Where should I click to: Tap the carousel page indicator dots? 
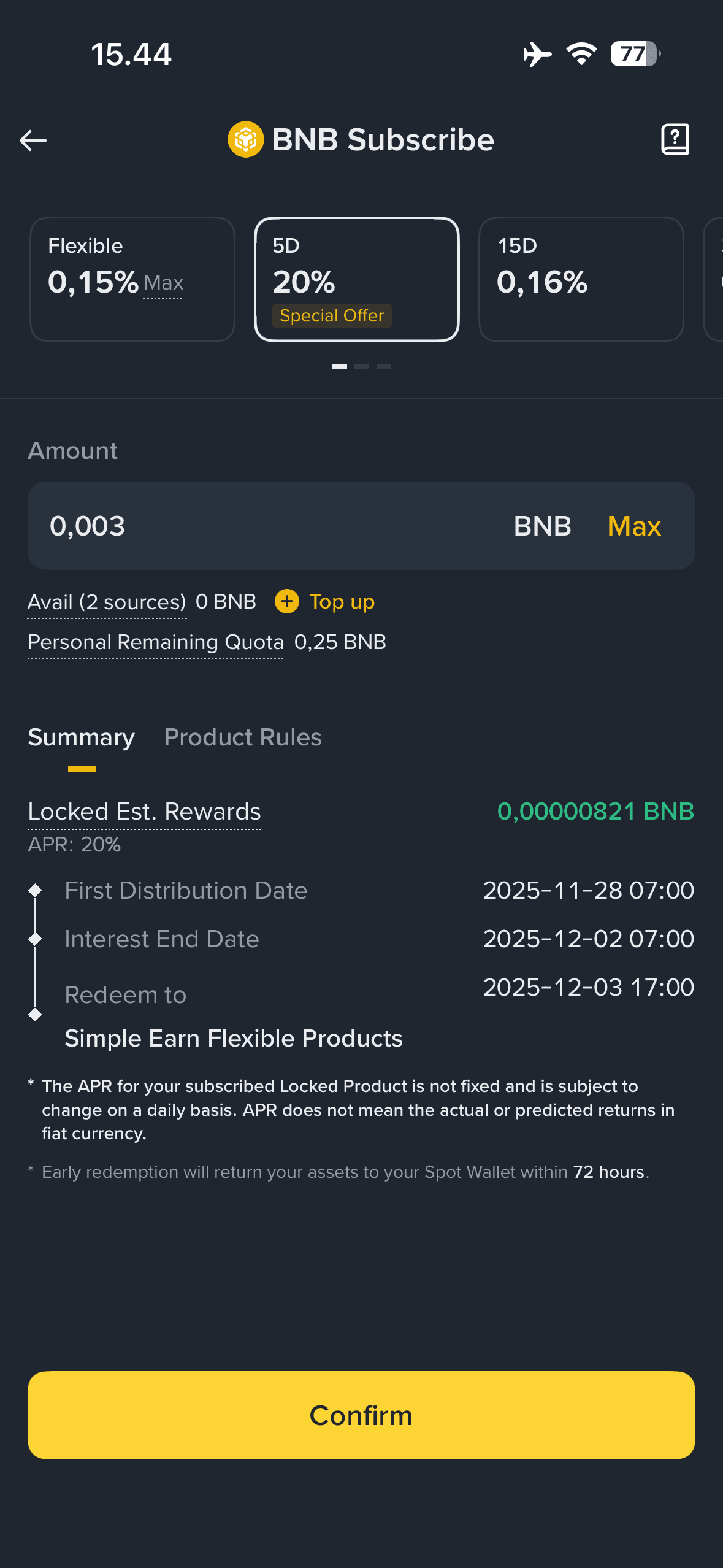tap(361, 366)
